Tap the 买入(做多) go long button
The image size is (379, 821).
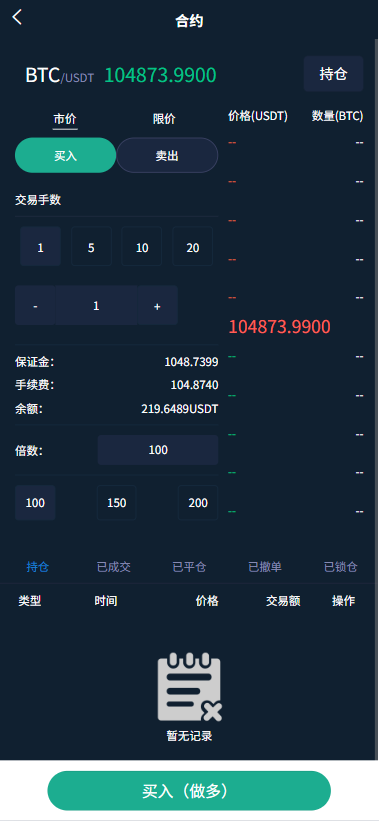[x=190, y=791]
